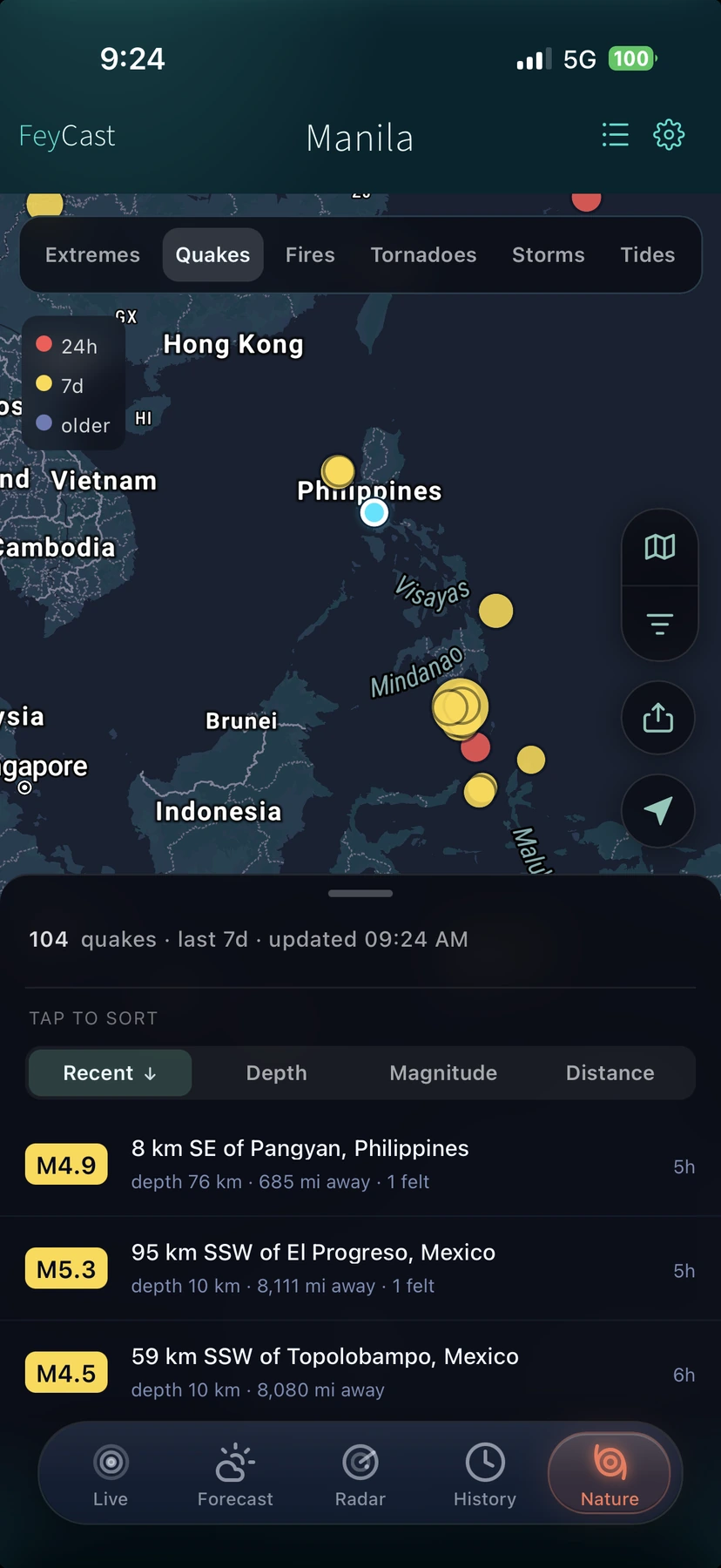Viewport: 721px width, 1568px height.
Task: Change the map style
Action: coord(659,547)
